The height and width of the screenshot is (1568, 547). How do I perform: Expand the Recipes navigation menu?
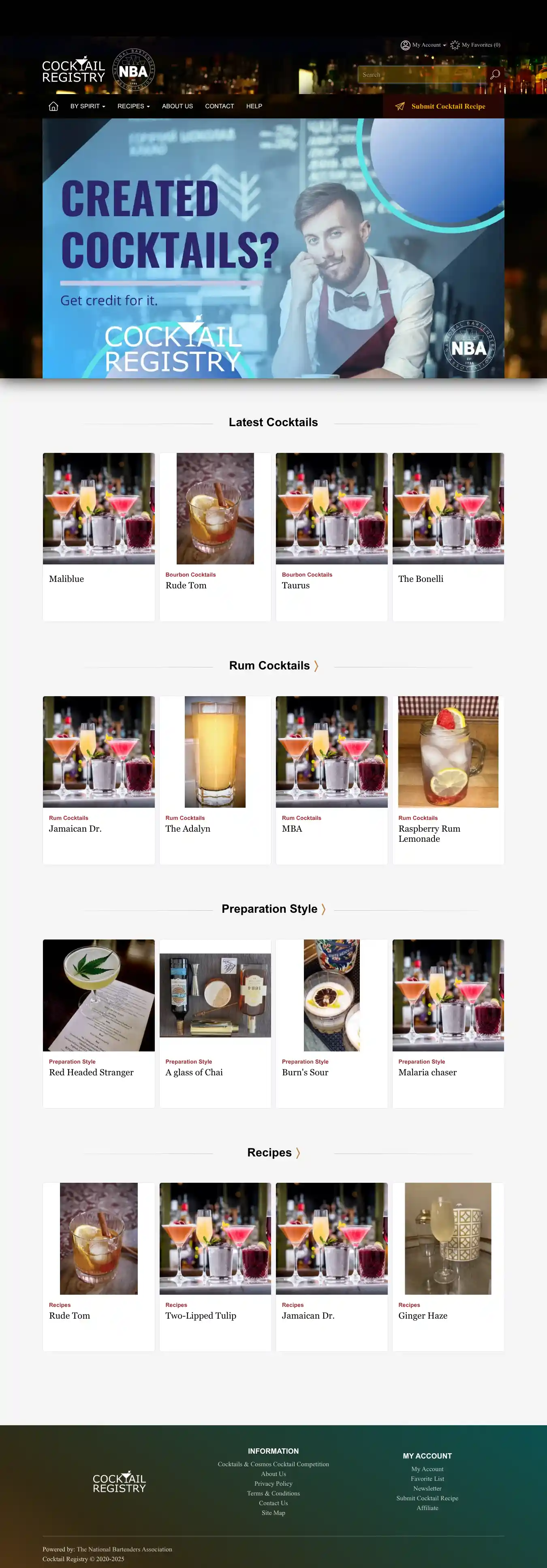point(133,107)
